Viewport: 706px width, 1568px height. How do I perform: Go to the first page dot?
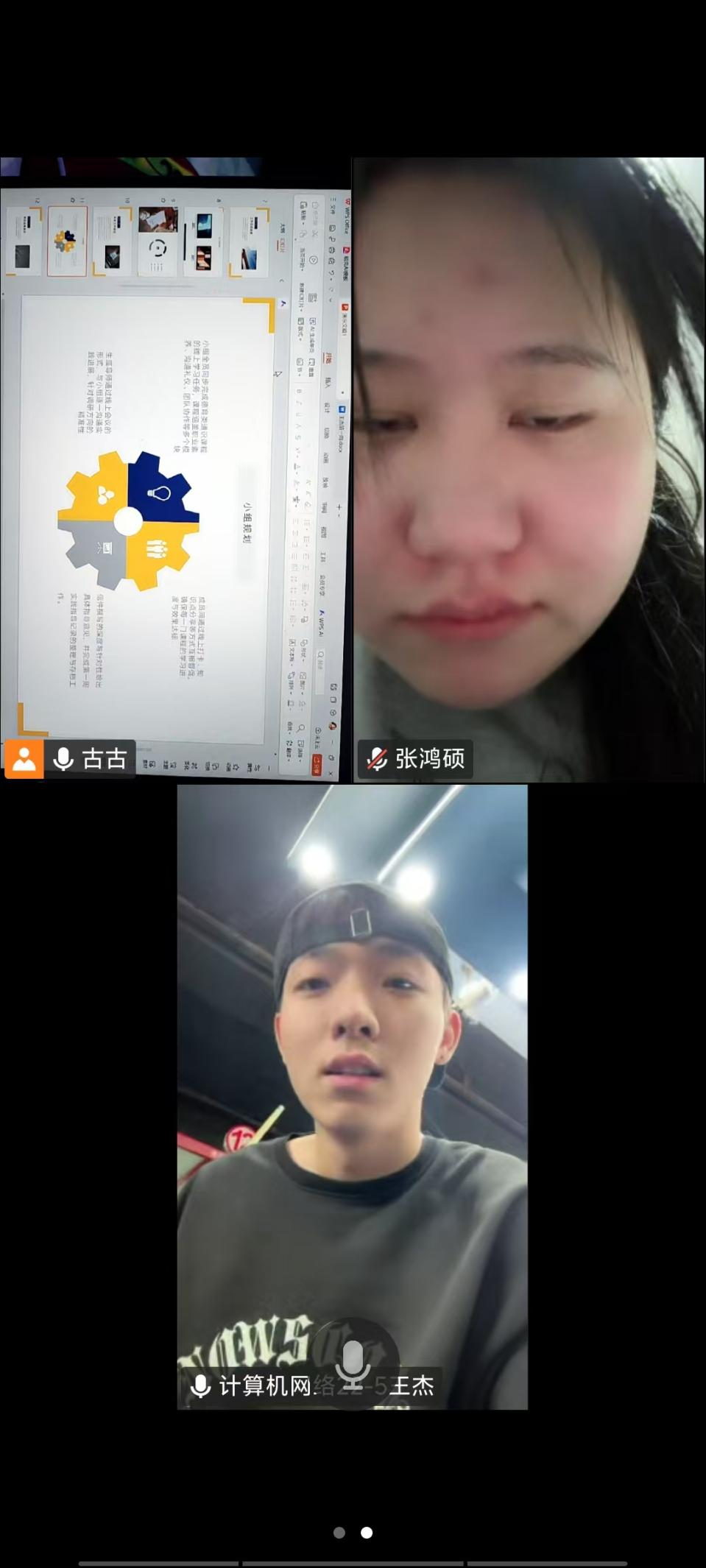(x=339, y=1533)
